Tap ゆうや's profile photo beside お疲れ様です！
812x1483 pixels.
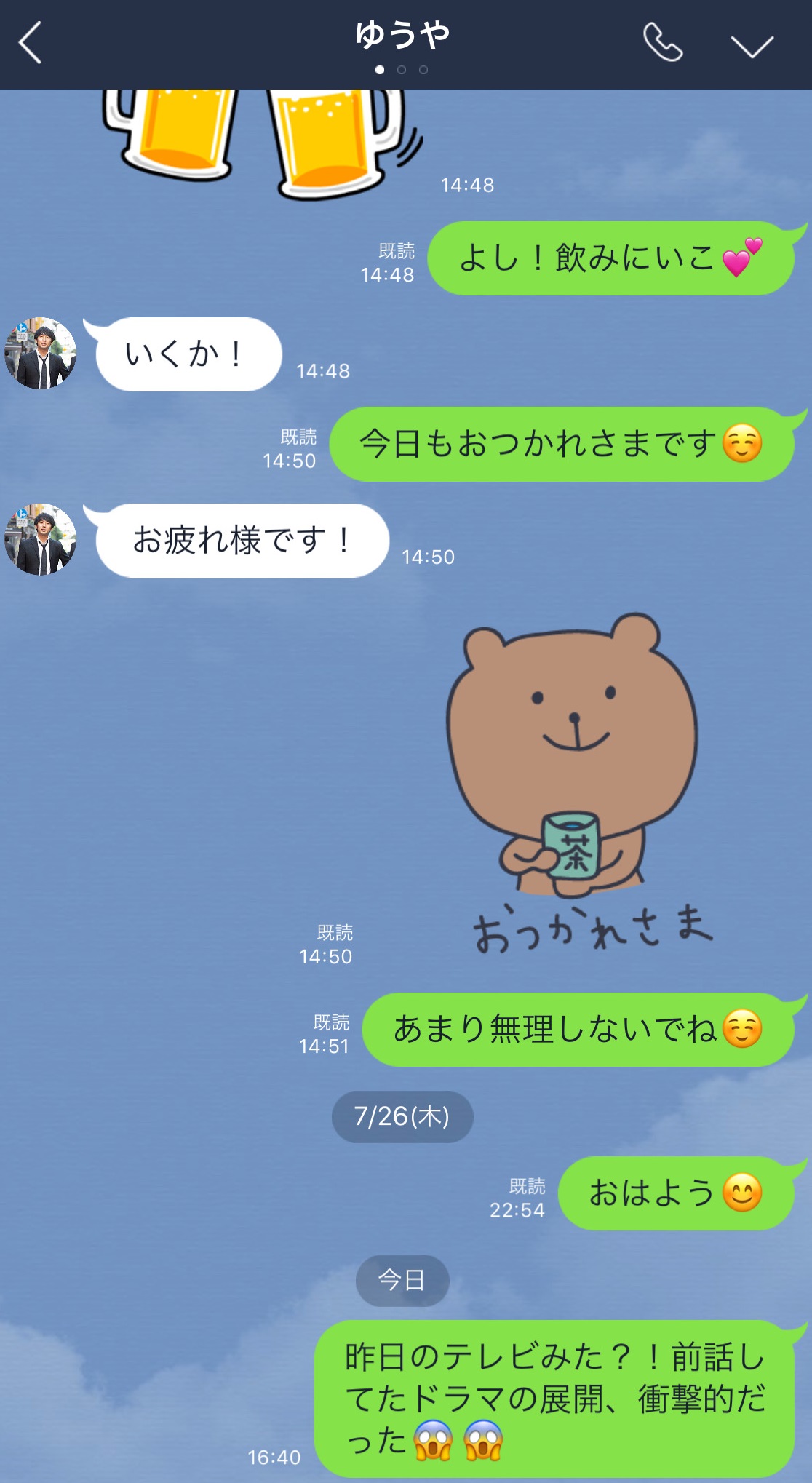click(41, 540)
